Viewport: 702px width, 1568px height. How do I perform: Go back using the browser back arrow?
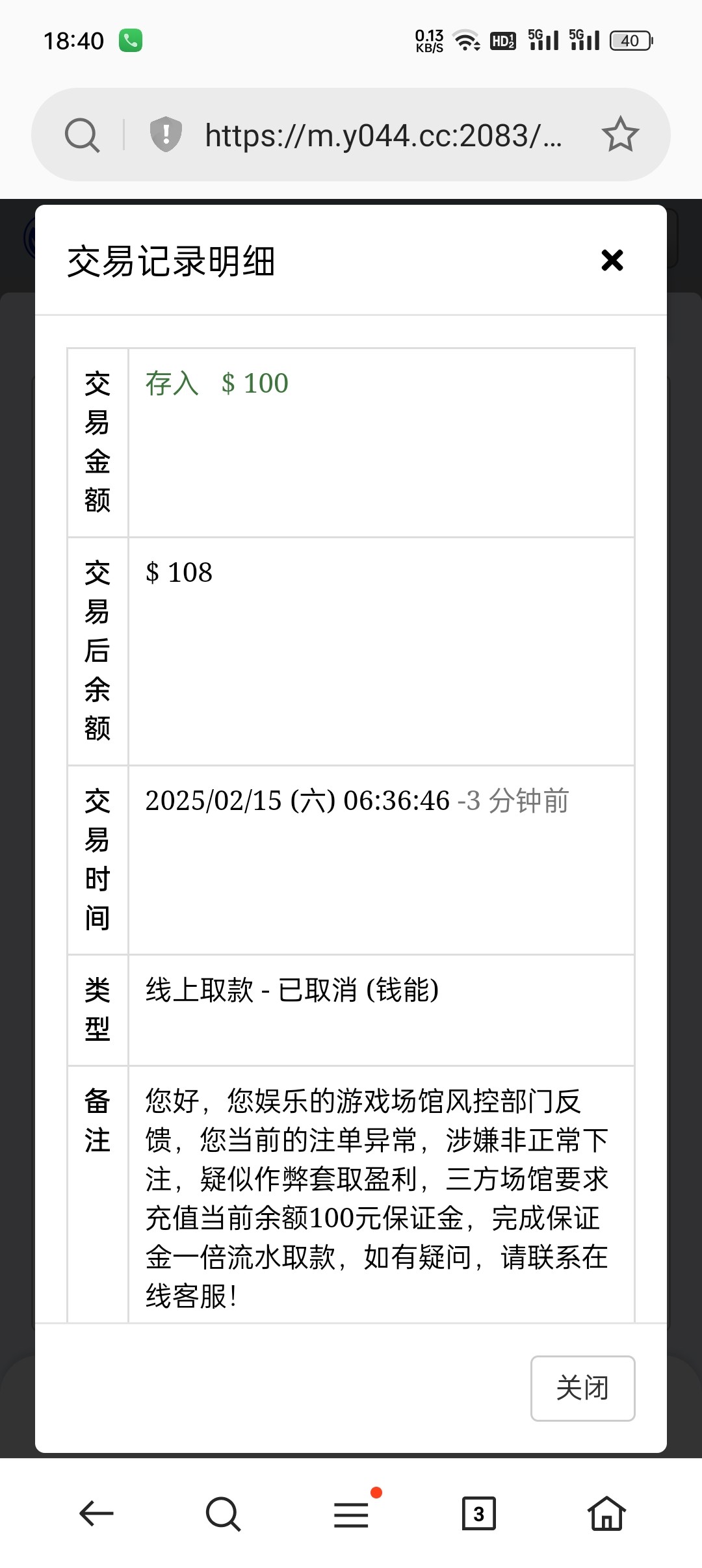pyautogui.click(x=96, y=1513)
